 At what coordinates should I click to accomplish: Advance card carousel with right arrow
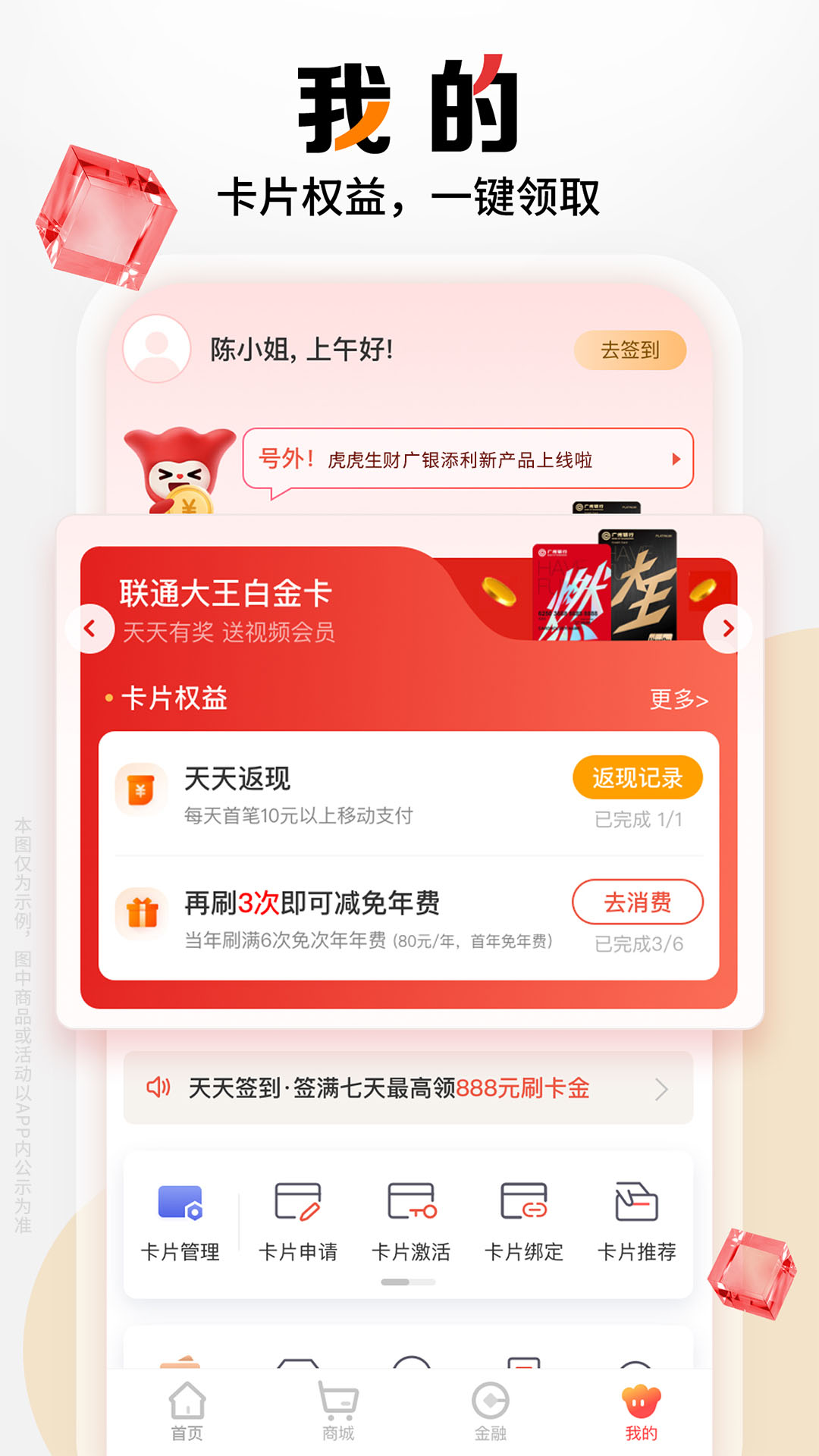coord(726,628)
